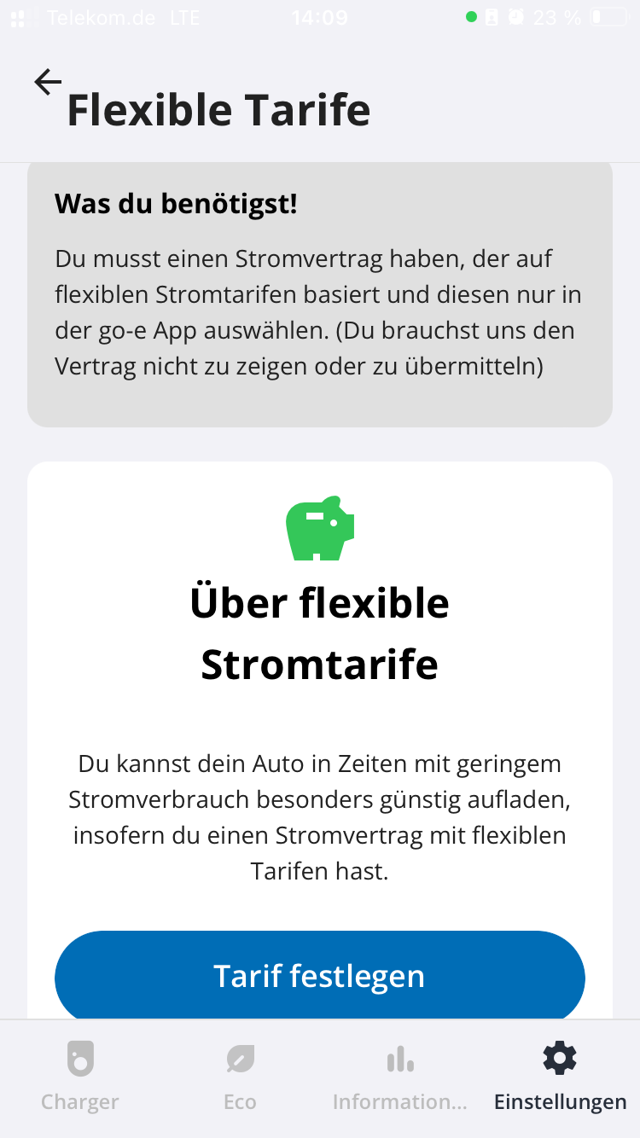
Task: Tap the Tarif festlegen button
Action: pos(319,975)
